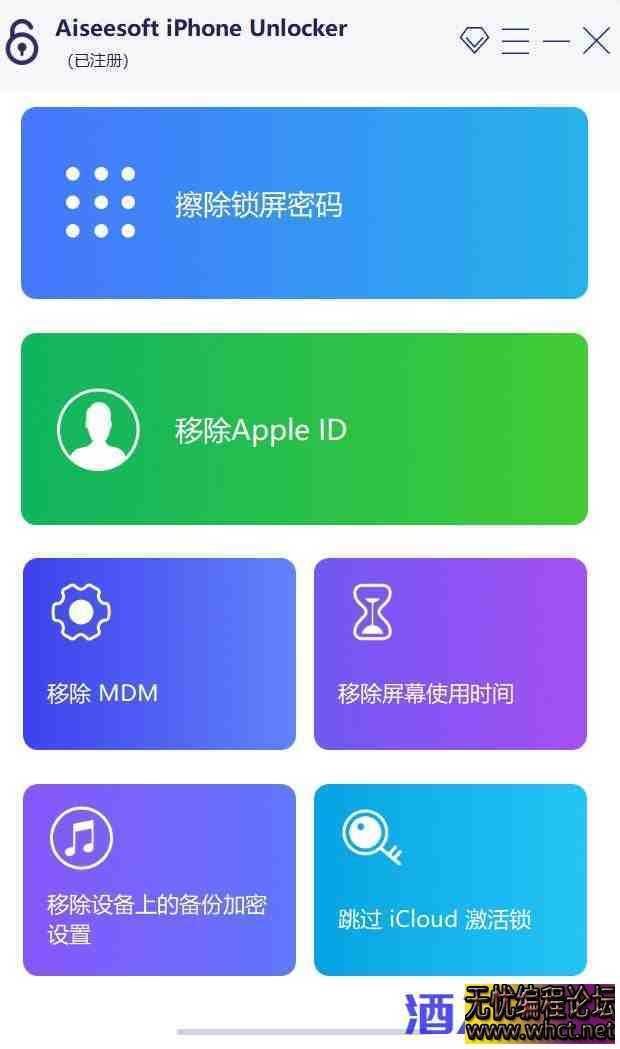Select 跳过 iCloud 激活锁
This screenshot has height=1049, width=620.
[x=450, y=880]
